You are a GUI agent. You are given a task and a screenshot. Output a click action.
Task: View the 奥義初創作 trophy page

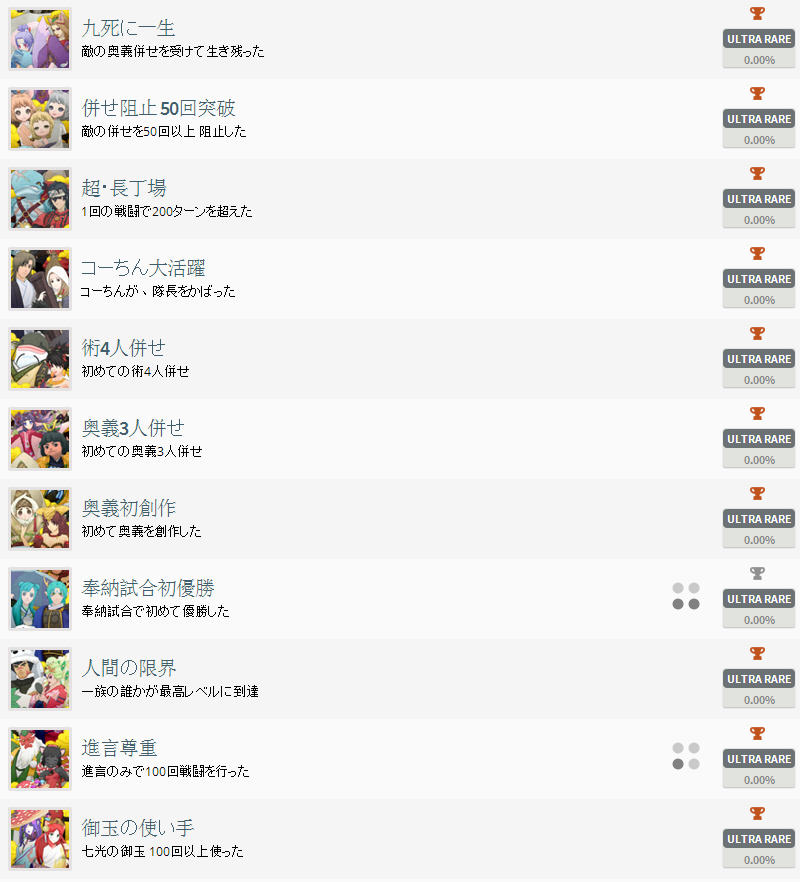[x=128, y=508]
